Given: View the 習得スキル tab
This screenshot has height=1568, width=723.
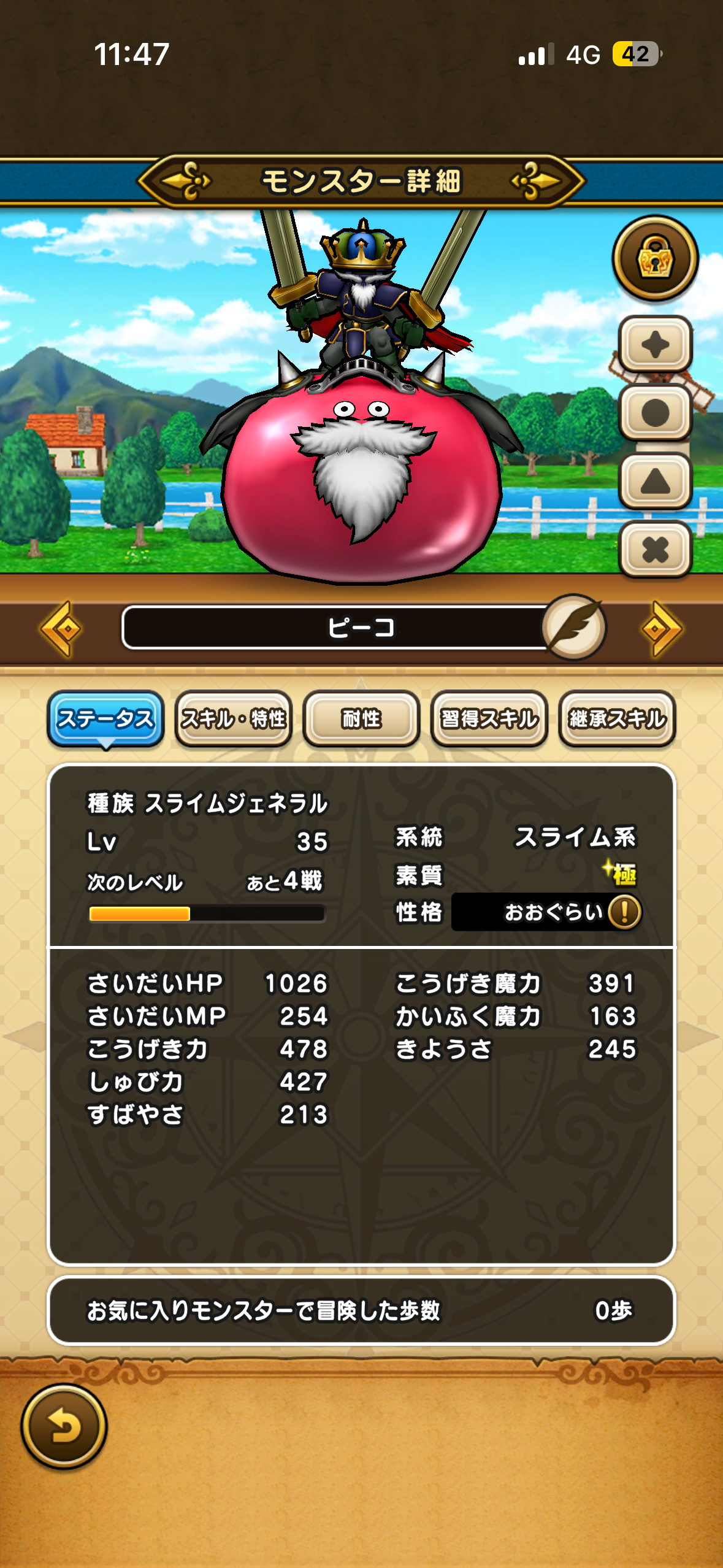Looking at the screenshot, I should coord(489,718).
